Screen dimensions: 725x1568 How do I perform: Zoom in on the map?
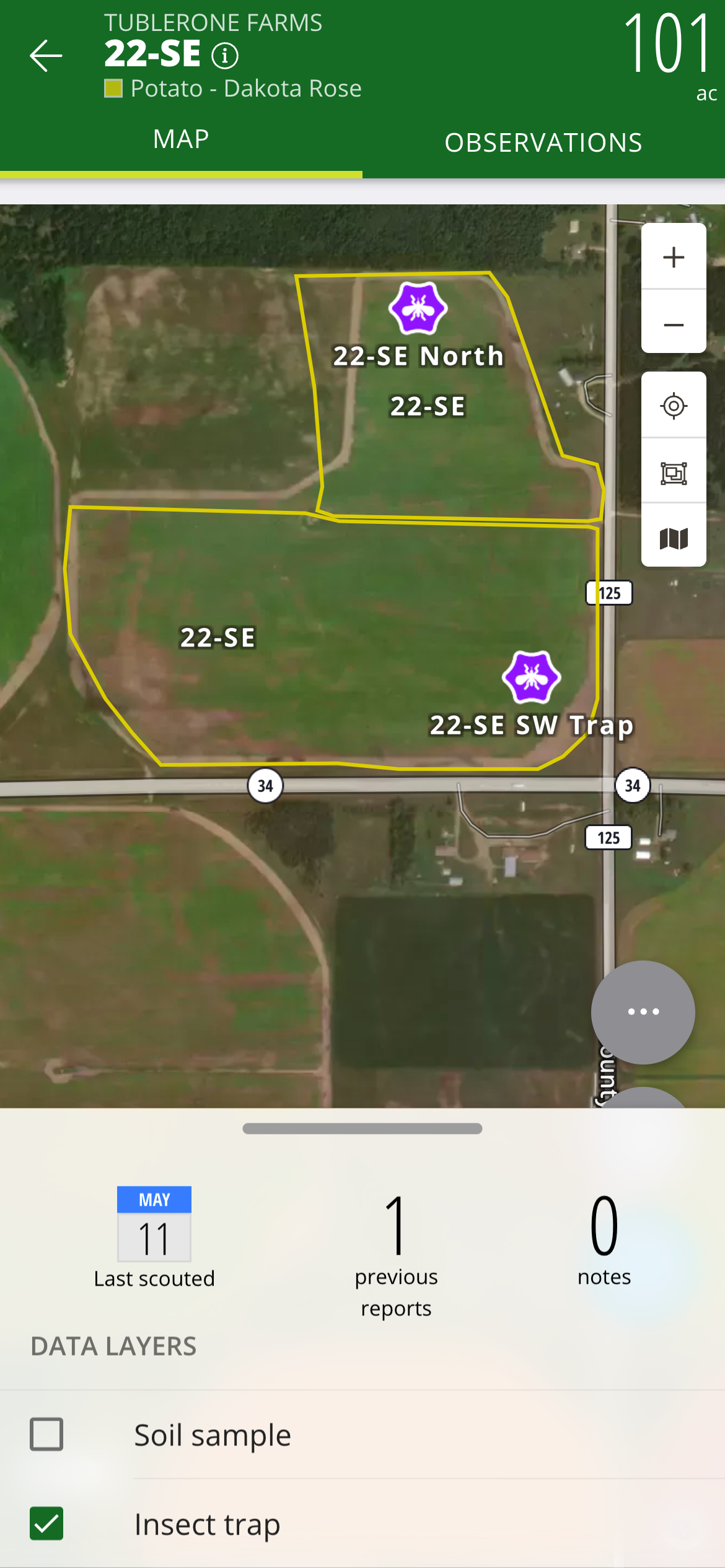(674, 257)
